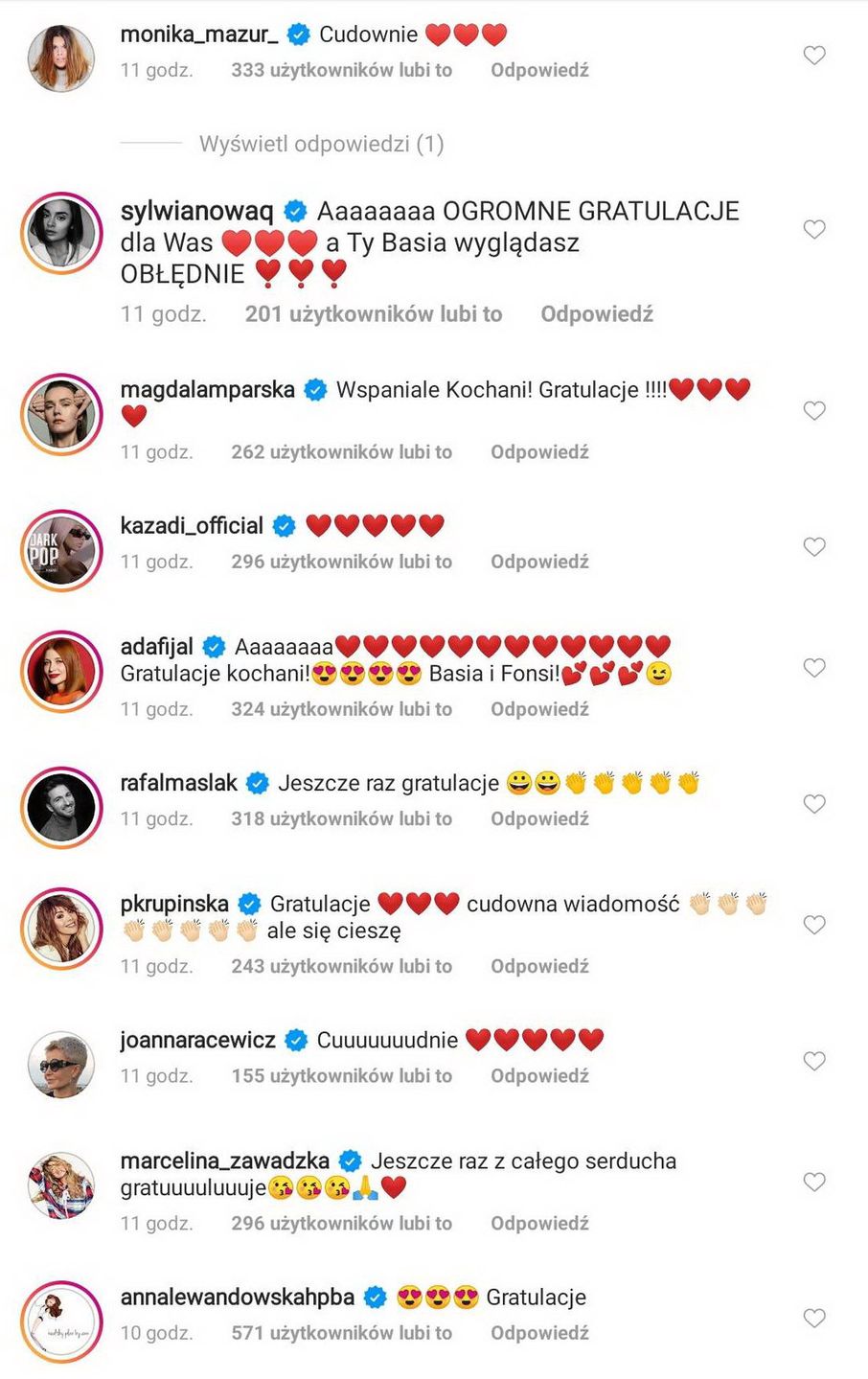Image resolution: width=868 pixels, height=1379 pixels.
Task: Like adafijal's comment
Action: pyautogui.click(x=813, y=668)
